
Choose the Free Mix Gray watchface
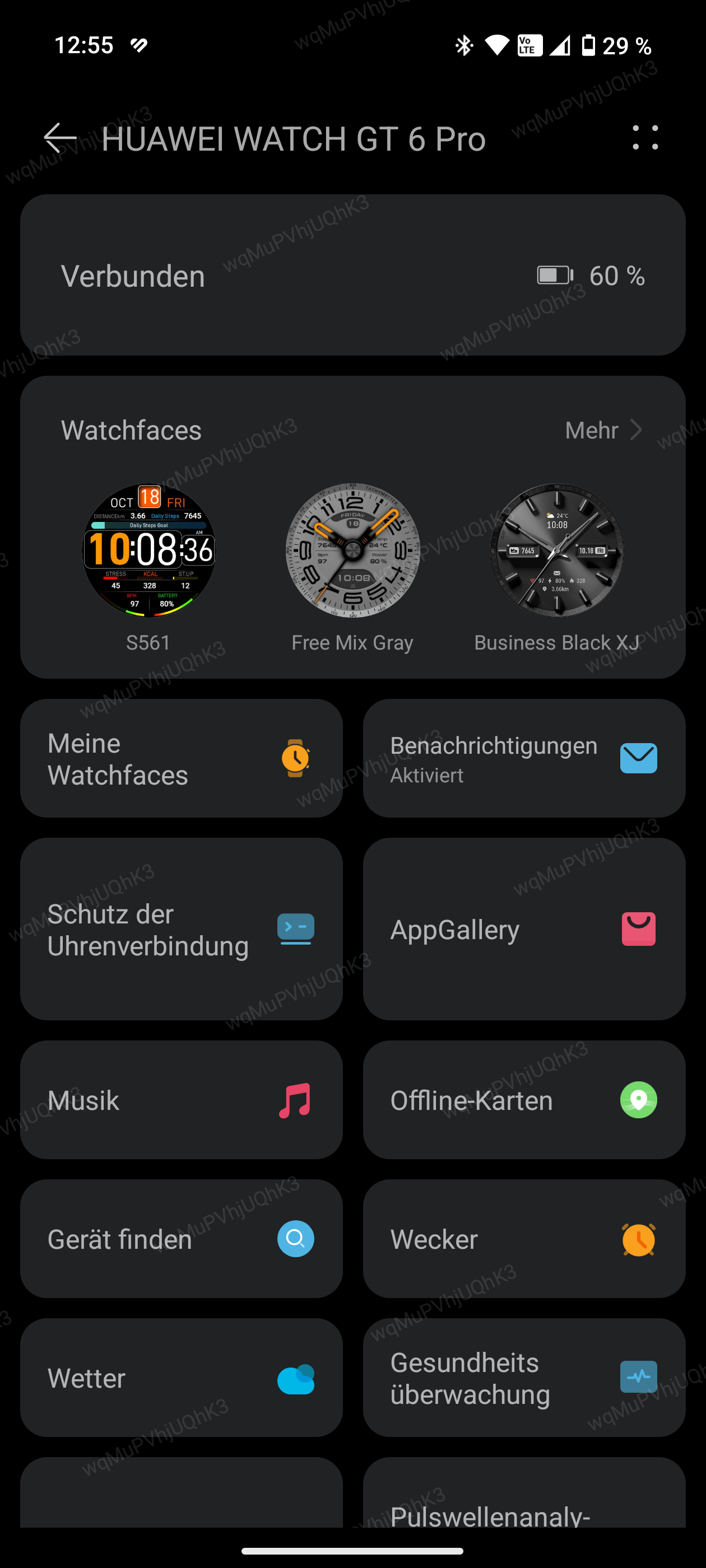pos(352,550)
